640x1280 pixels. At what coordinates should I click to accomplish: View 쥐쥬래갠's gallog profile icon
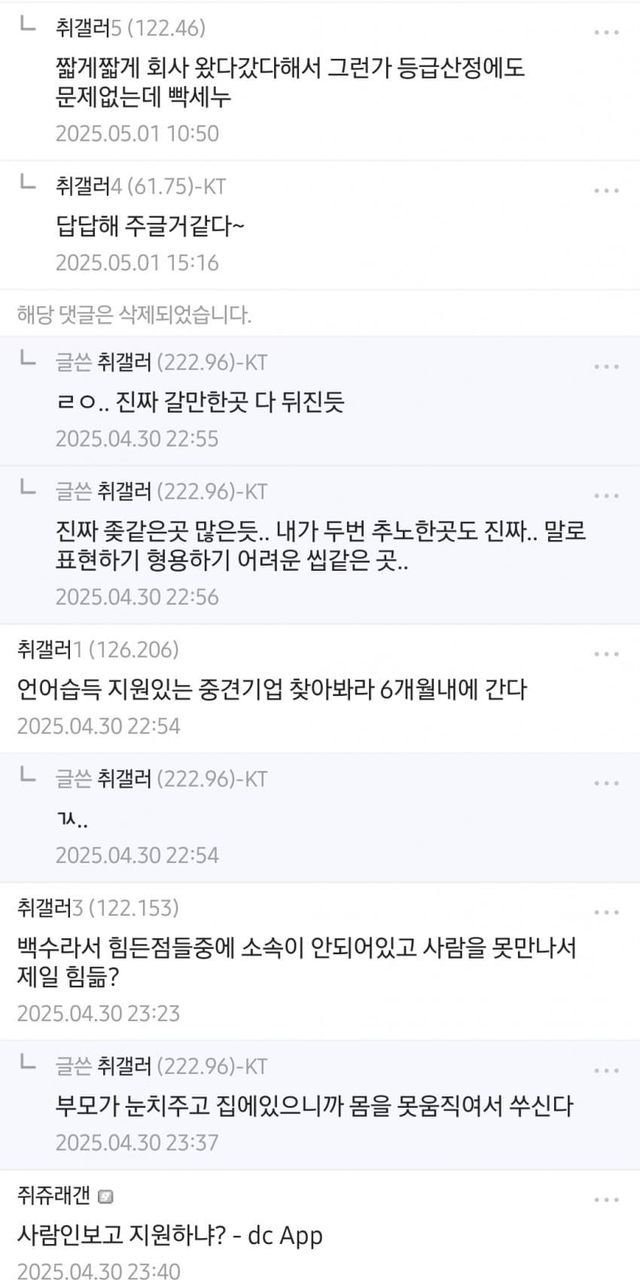[x=106, y=1197]
